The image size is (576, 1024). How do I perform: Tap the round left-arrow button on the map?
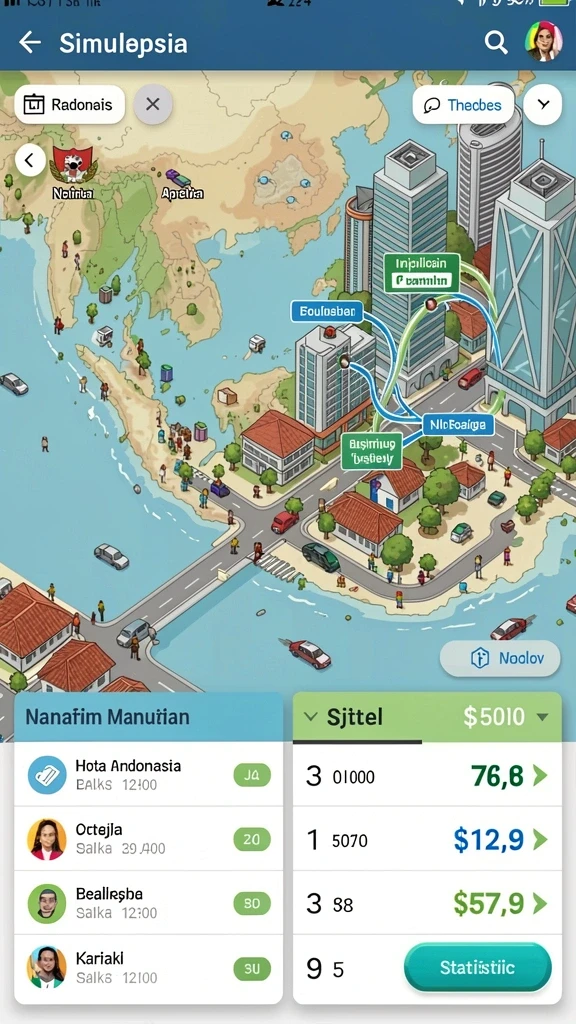(30, 159)
